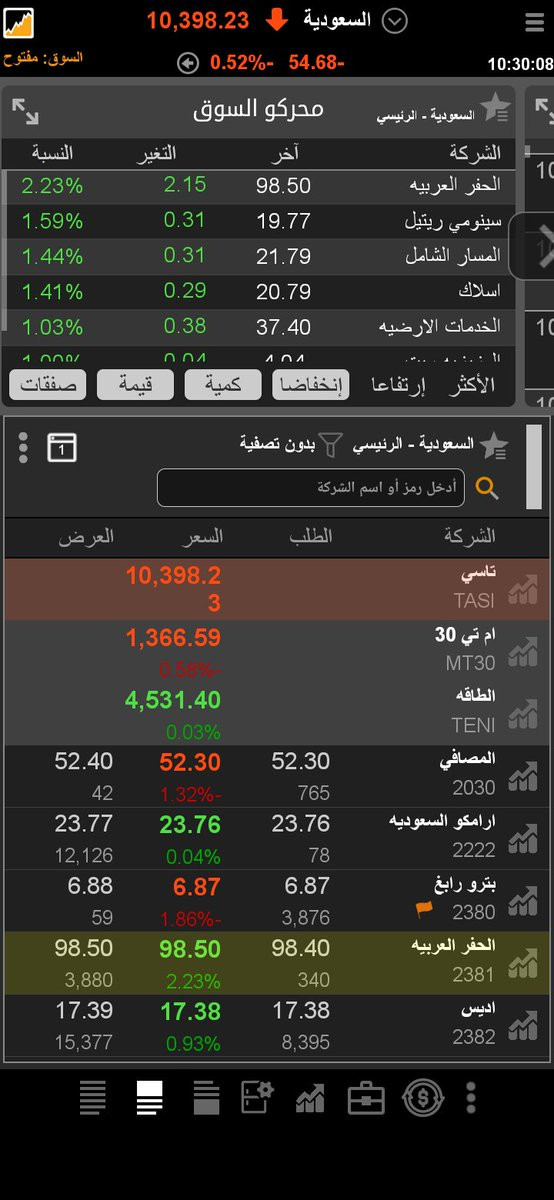The width and height of the screenshot is (554, 1200).
Task: Switch to إنخفاضا movers
Action: point(311,384)
